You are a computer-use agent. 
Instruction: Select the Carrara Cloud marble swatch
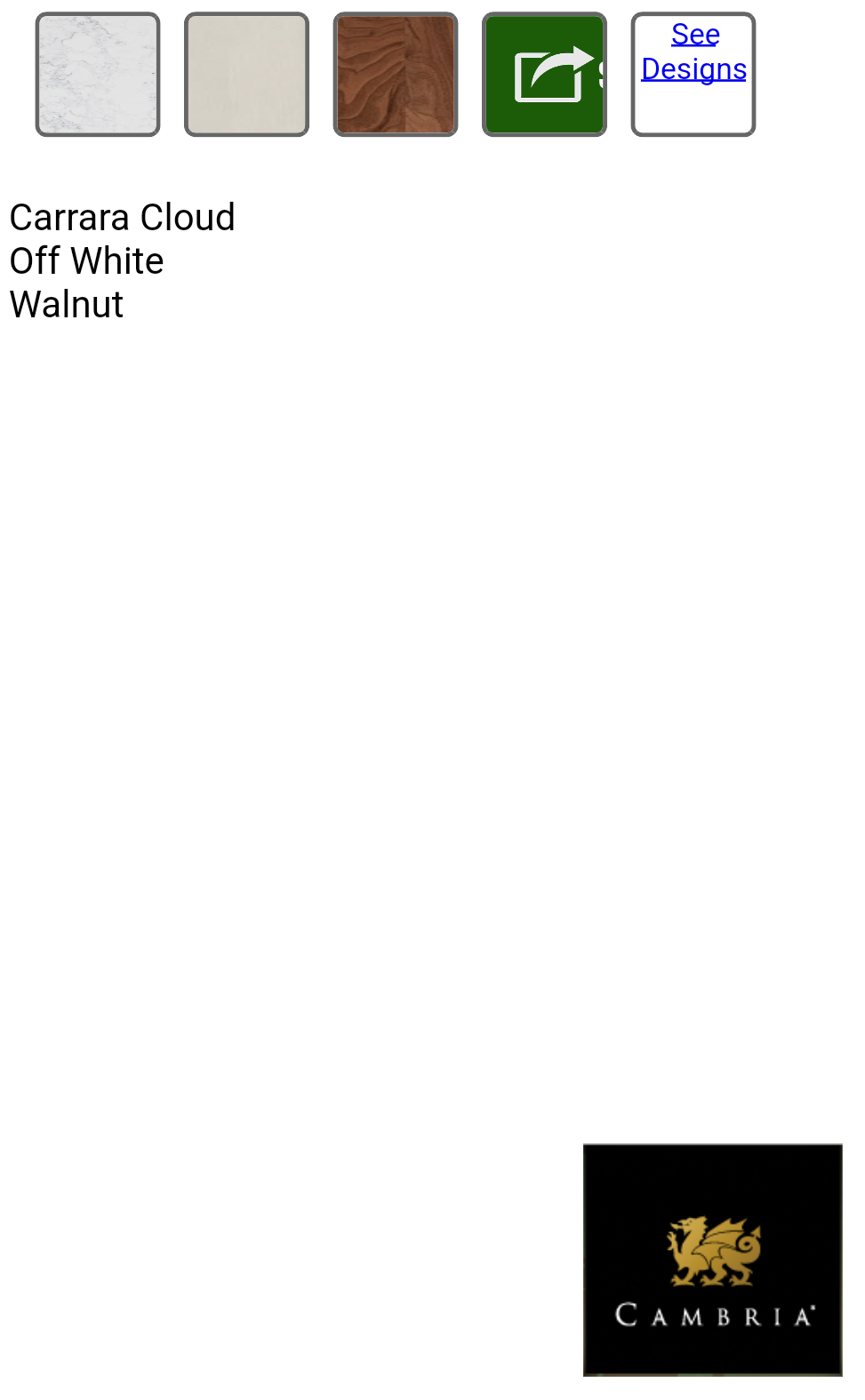click(x=98, y=75)
